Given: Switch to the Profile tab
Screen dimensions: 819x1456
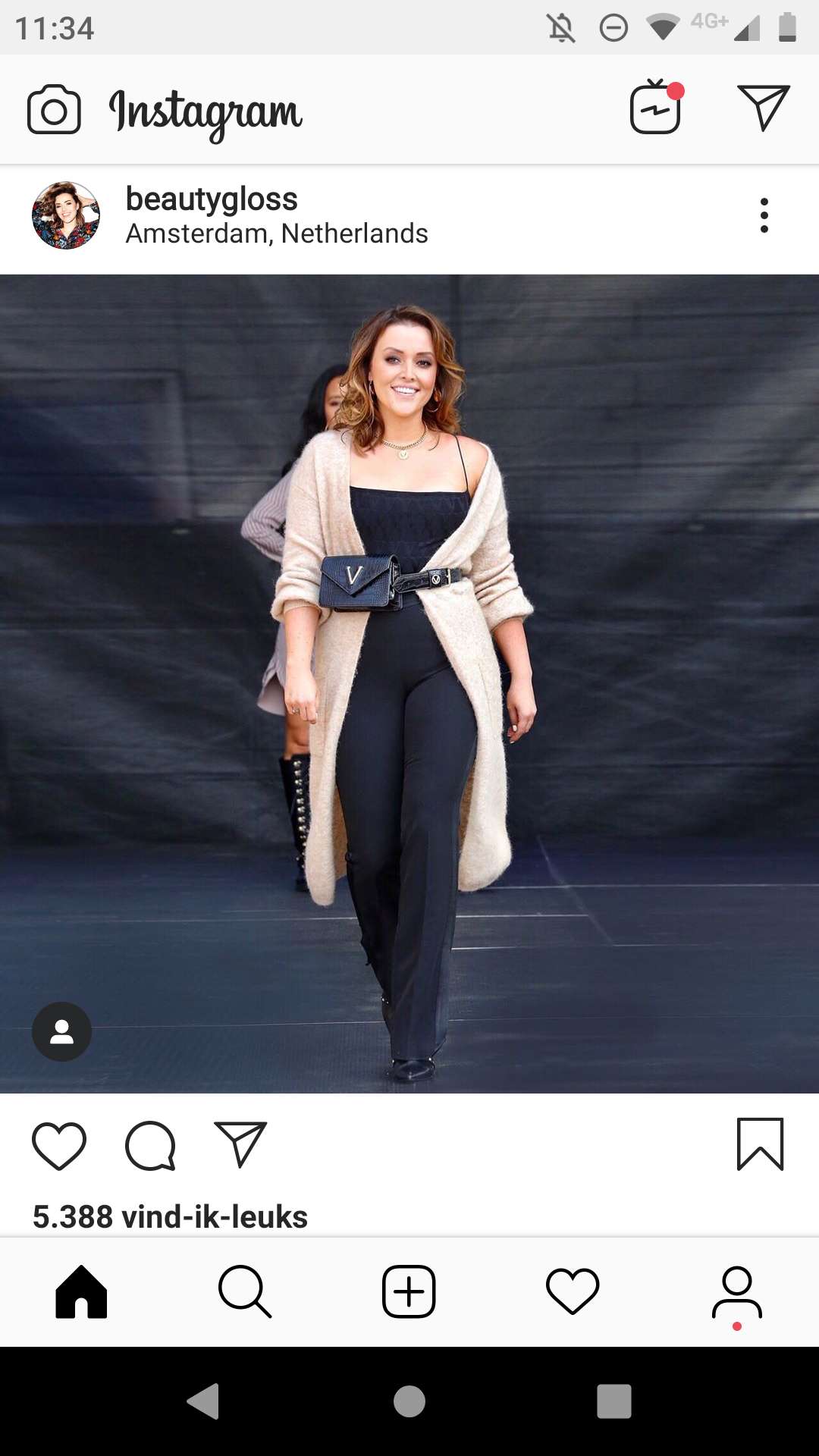Looking at the screenshot, I should (x=736, y=1293).
